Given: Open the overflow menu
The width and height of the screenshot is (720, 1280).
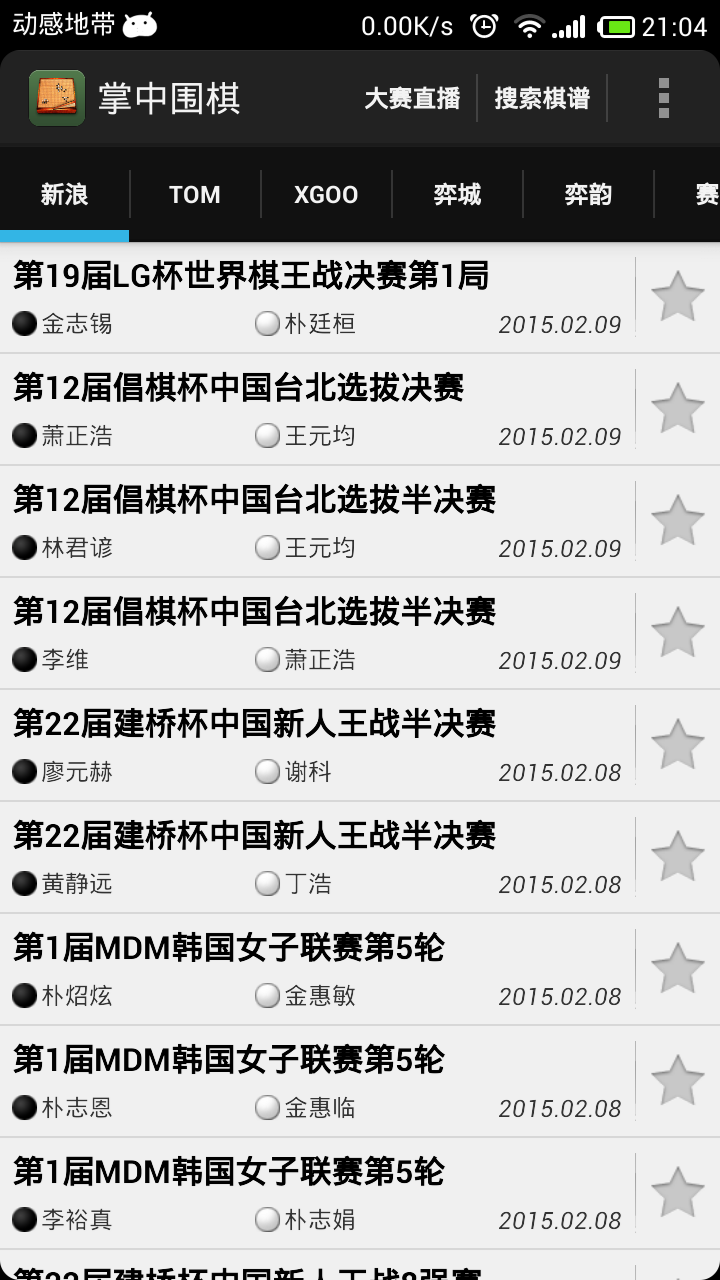Looking at the screenshot, I should (x=663, y=98).
